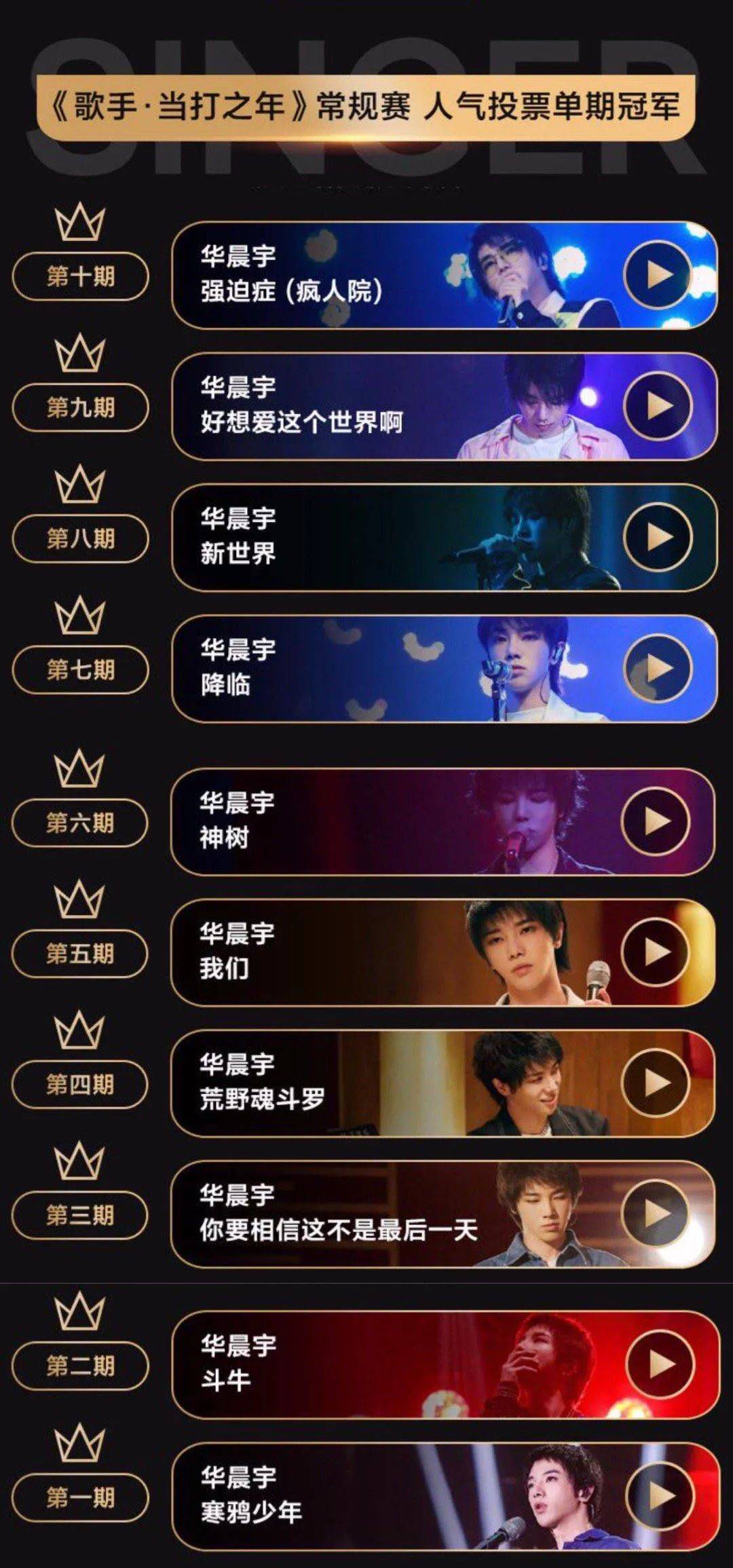
Task: Start playback of 新世界
Action: click(658, 537)
